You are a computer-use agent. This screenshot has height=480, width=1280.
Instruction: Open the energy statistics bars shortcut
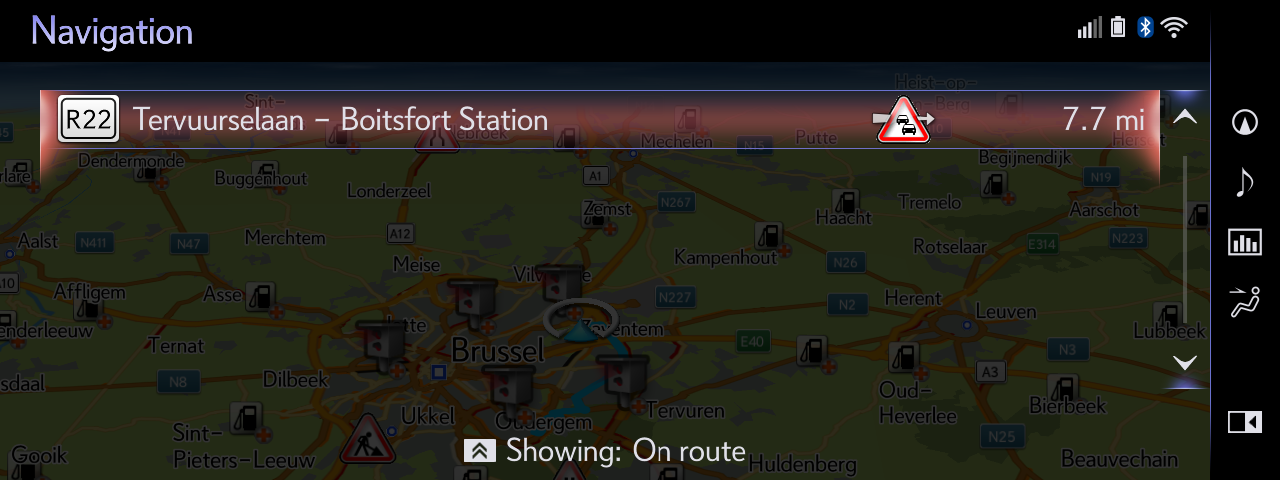click(1245, 242)
